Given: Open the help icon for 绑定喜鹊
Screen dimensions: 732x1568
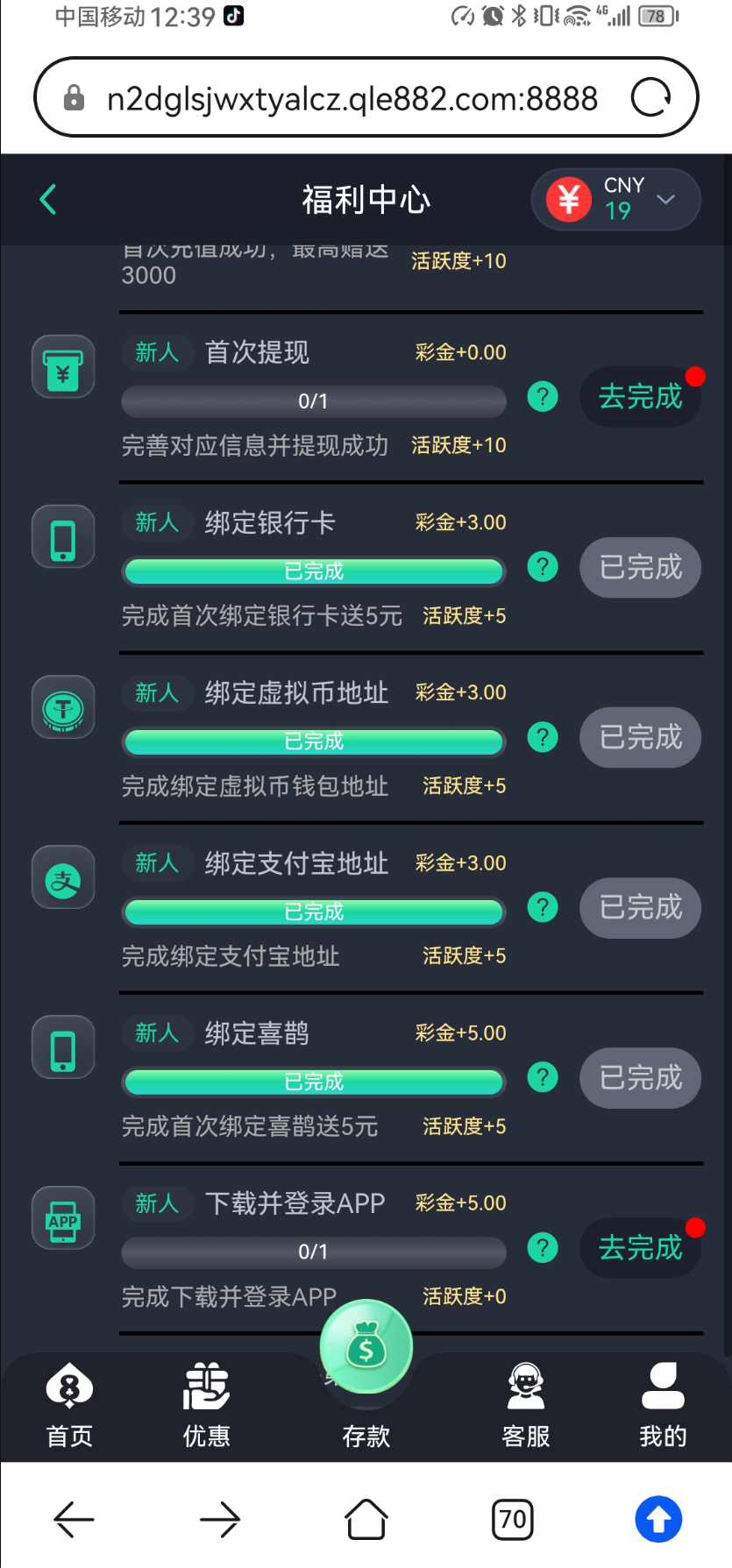Looking at the screenshot, I should [x=543, y=1077].
